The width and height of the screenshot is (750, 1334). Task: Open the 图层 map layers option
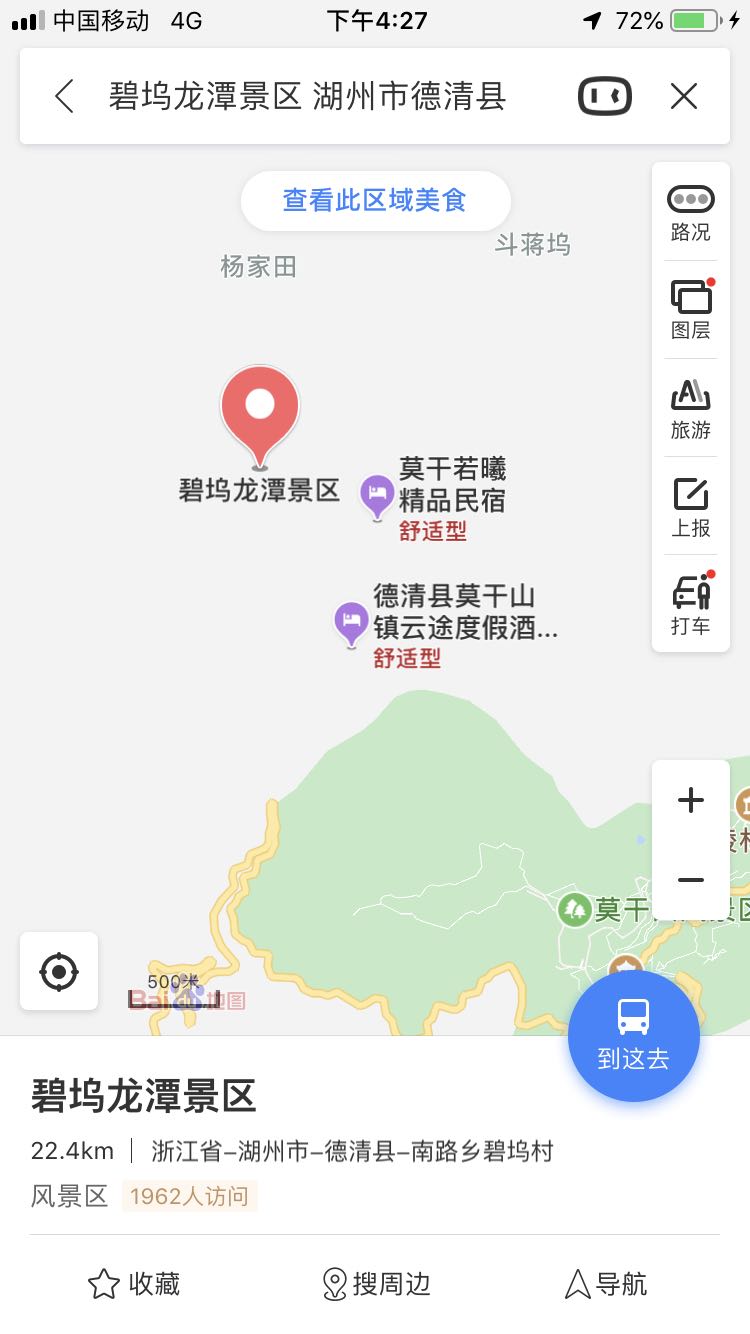(x=691, y=310)
